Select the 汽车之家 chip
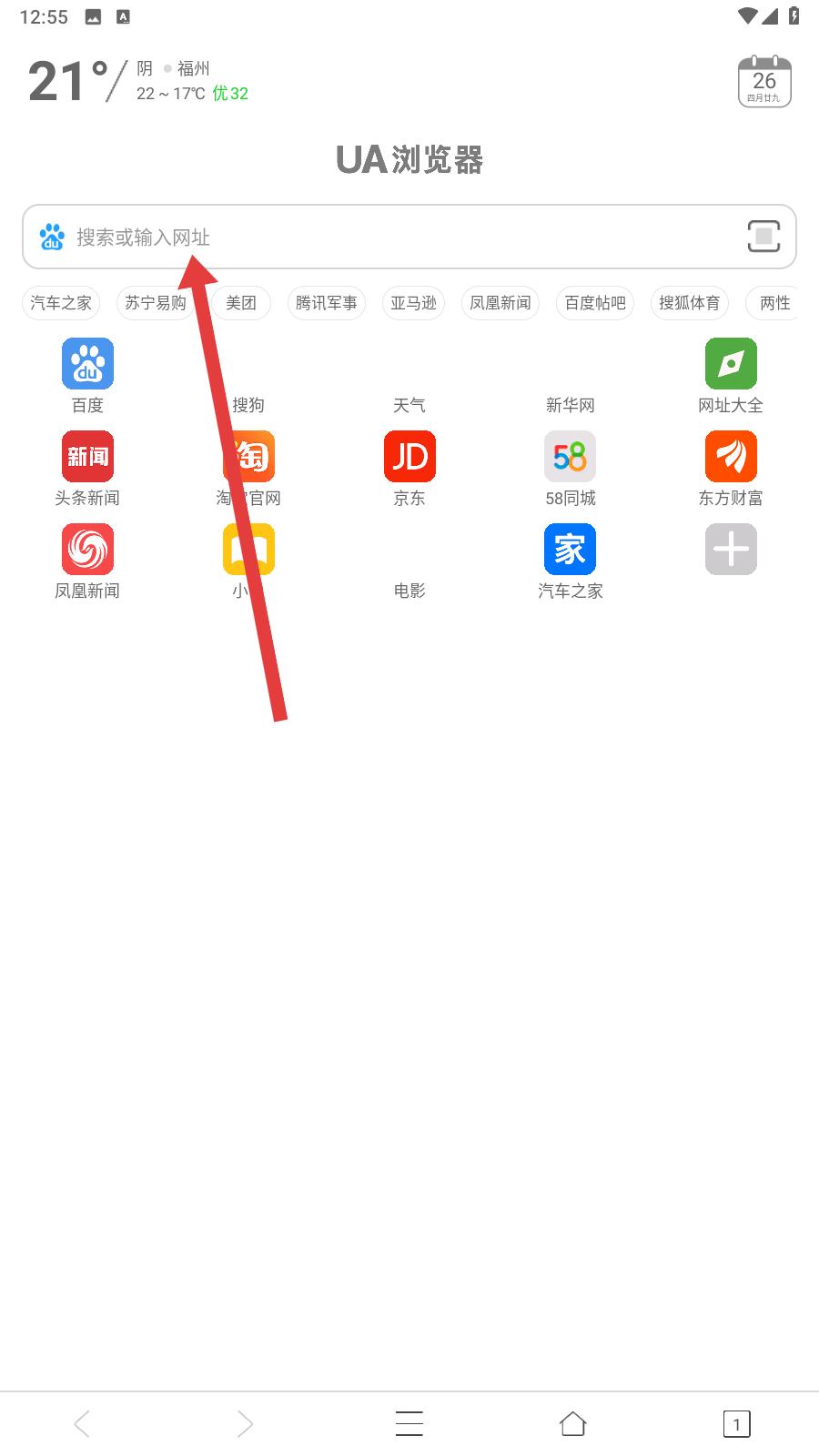The height and width of the screenshot is (1456, 819). coord(61,303)
